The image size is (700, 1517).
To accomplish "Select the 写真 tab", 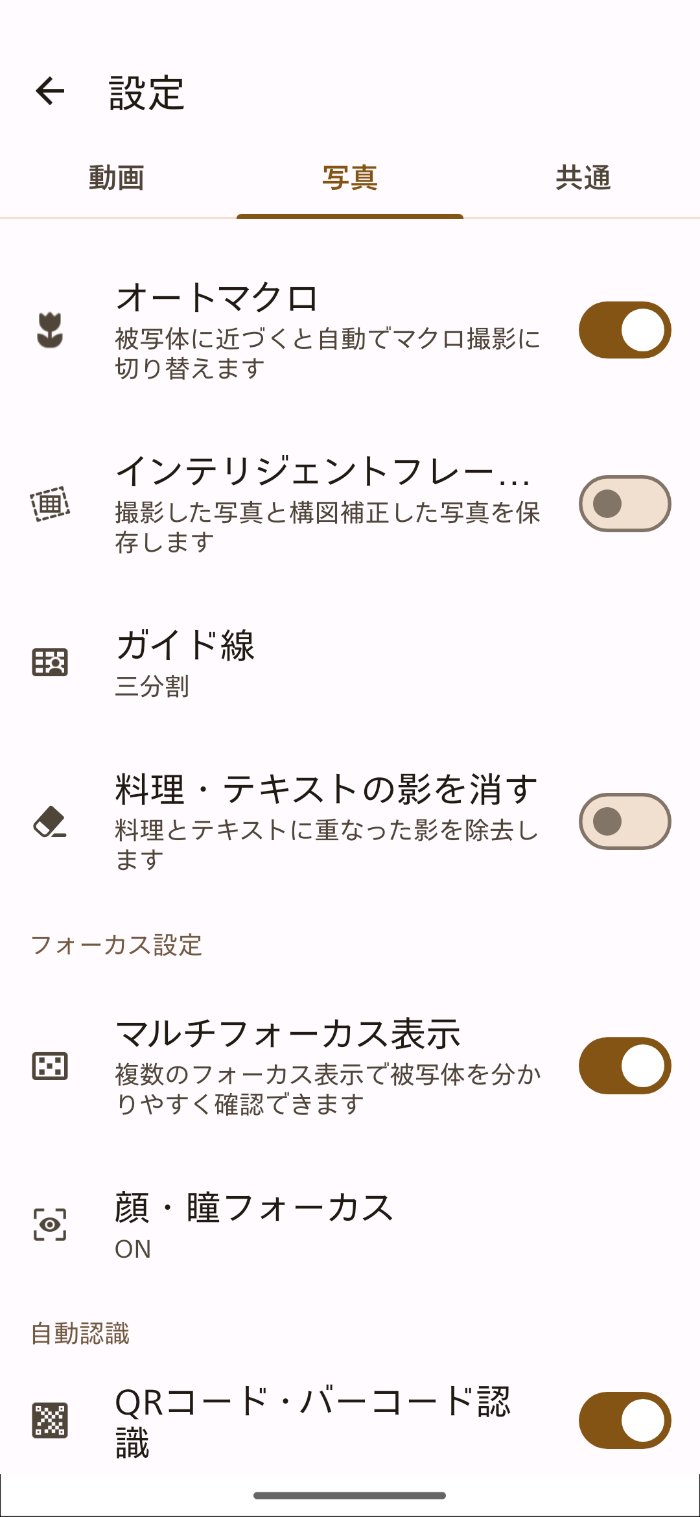I will (x=350, y=178).
